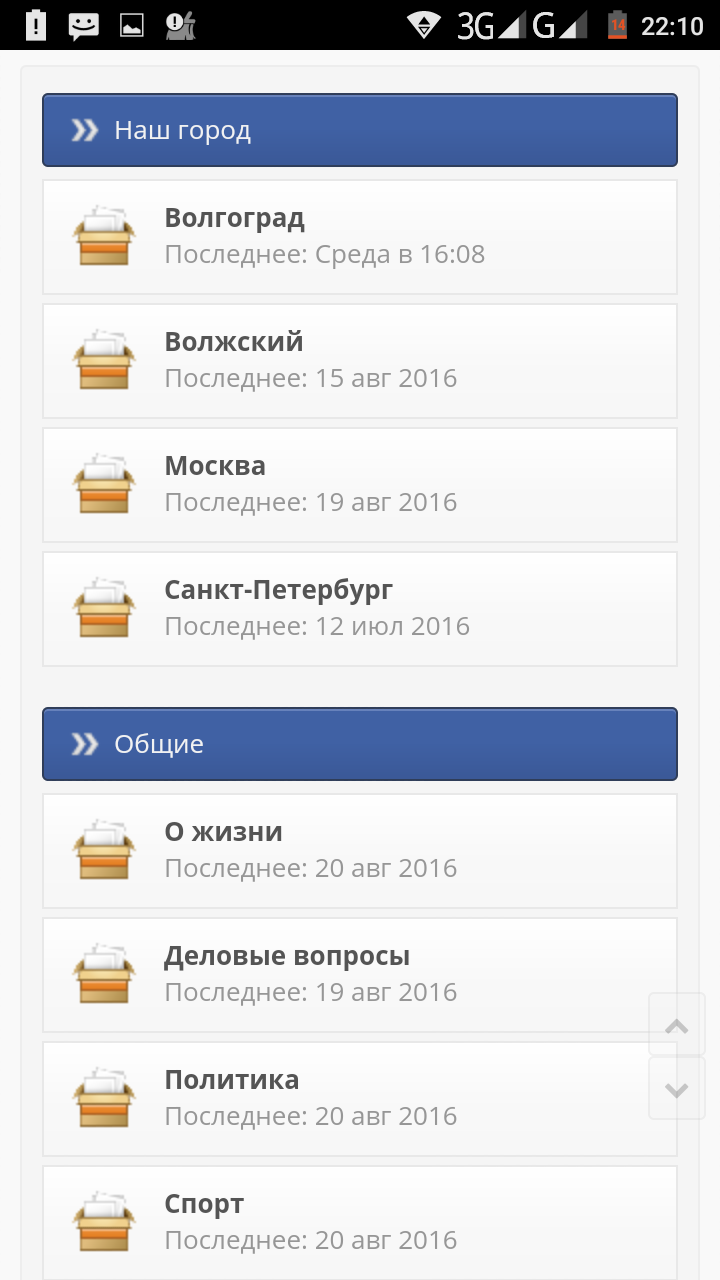Jump to bottom with the down arrow
The image size is (720, 1280).
point(677,1089)
